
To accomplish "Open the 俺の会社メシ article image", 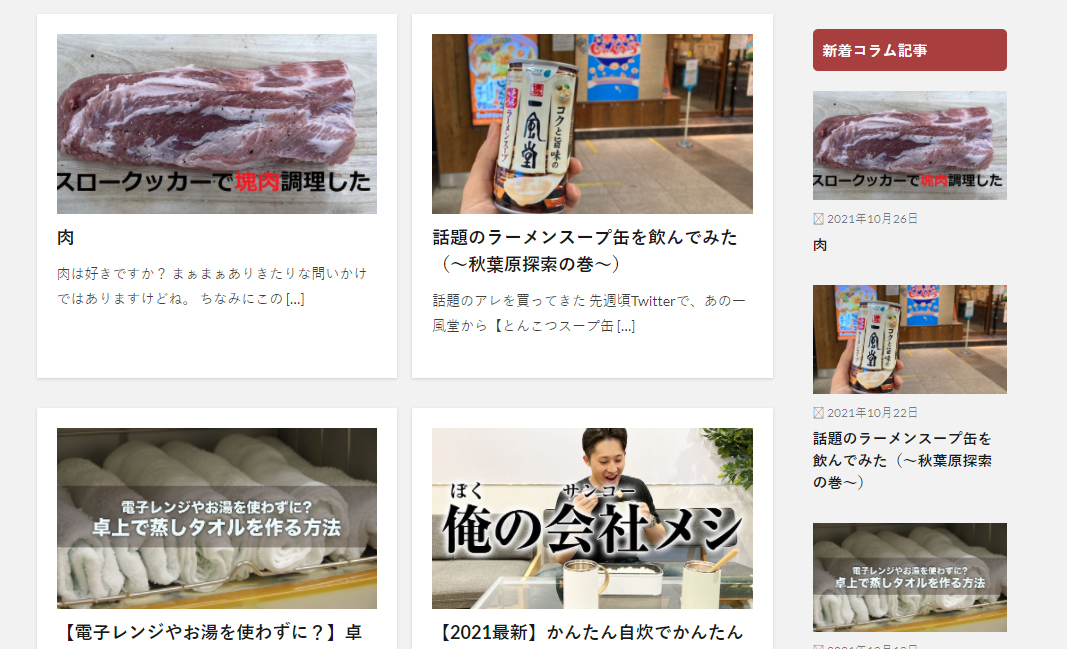I will tap(592, 518).
